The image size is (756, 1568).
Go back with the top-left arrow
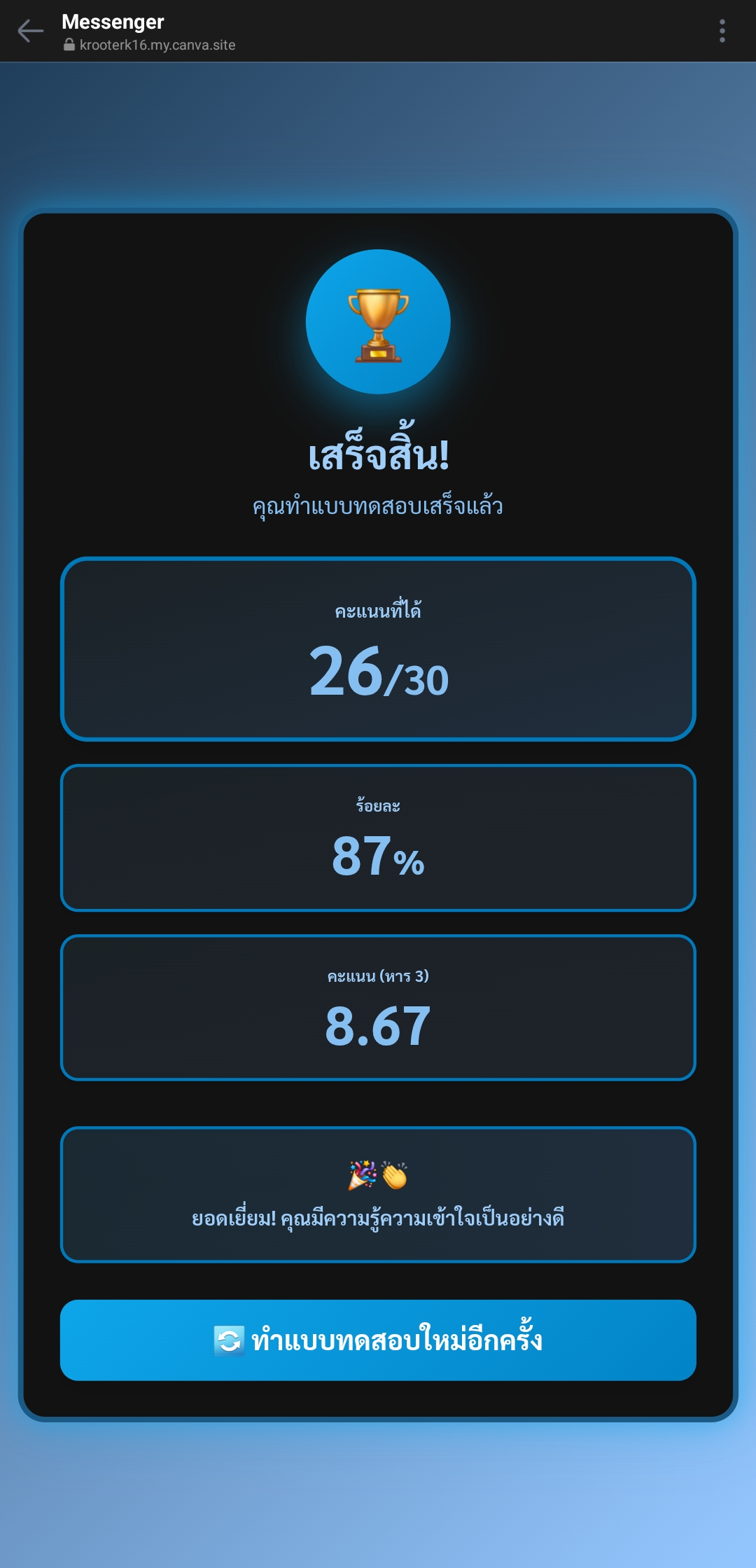(30, 31)
